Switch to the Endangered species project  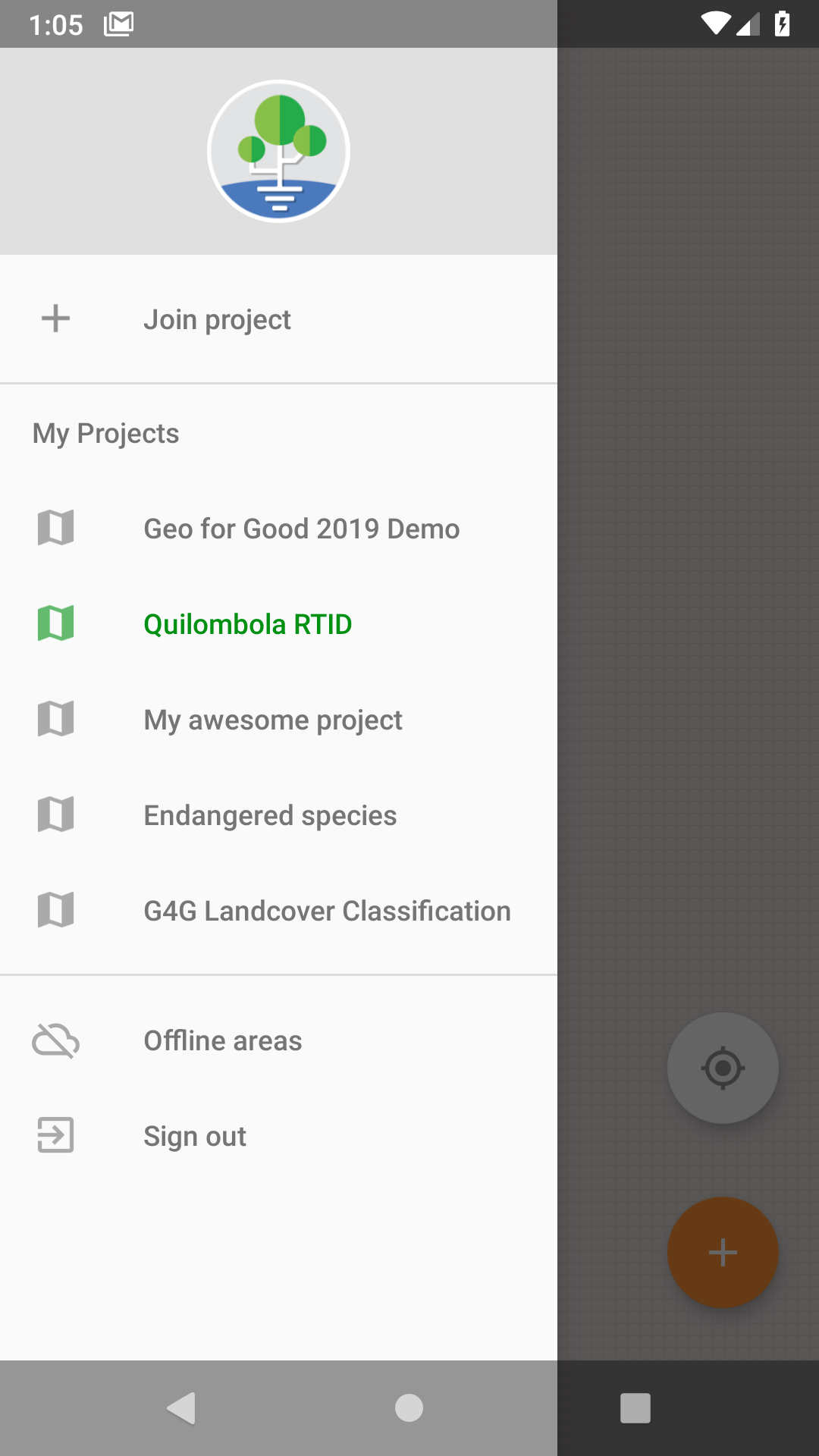click(270, 815)
